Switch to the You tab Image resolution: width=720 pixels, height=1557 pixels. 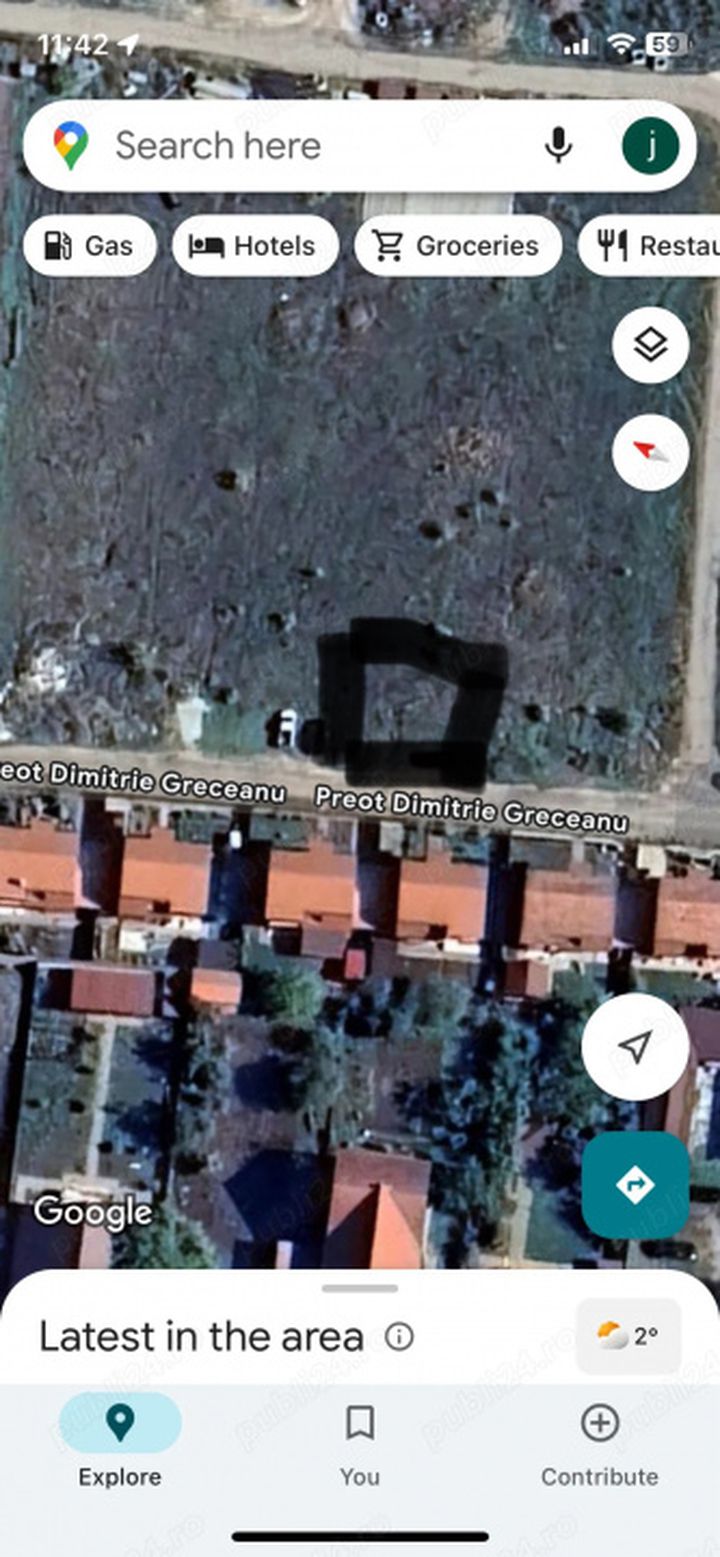point(360,1441)
